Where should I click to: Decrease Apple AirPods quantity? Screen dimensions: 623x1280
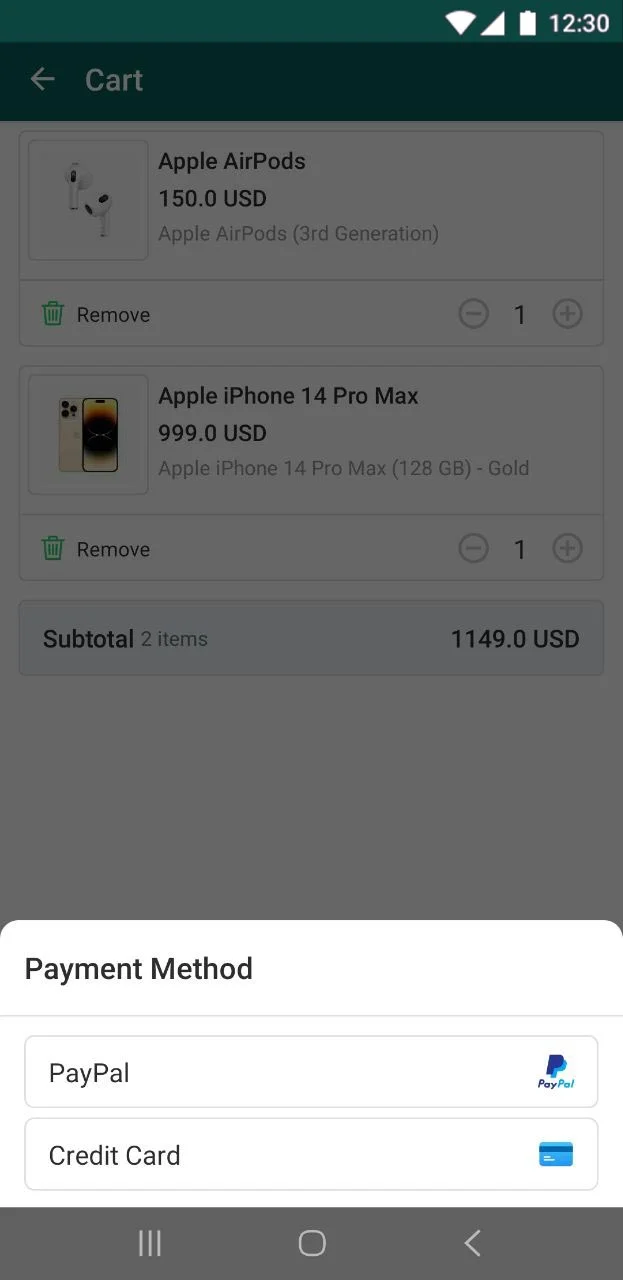click(473, 314)
